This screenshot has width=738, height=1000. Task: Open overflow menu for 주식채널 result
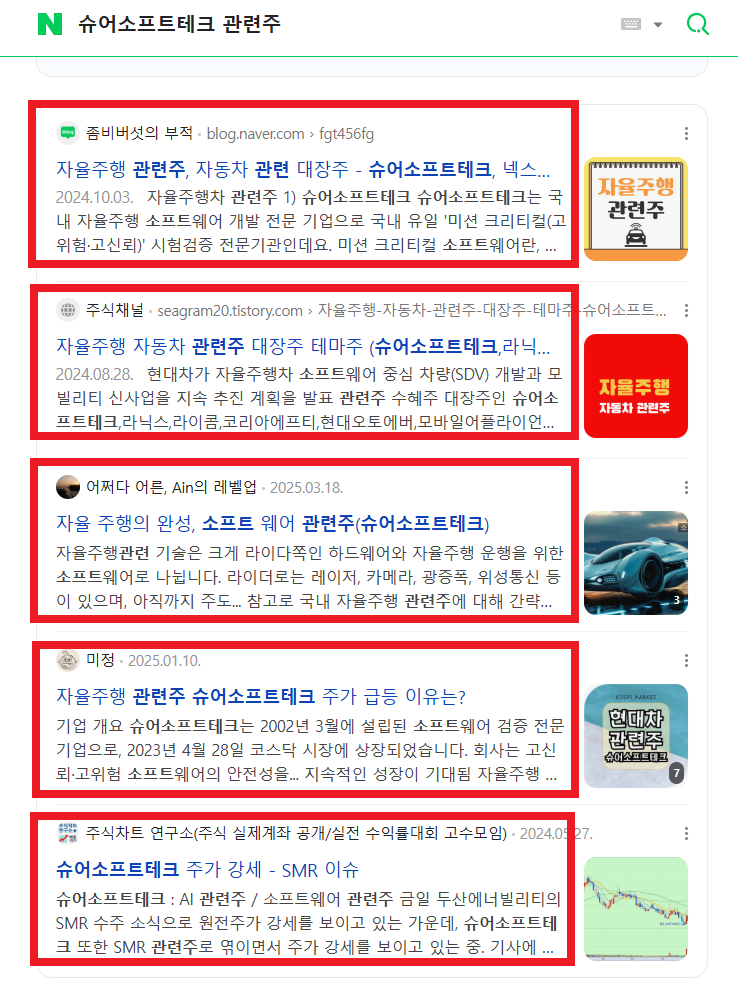click(686, 310)
